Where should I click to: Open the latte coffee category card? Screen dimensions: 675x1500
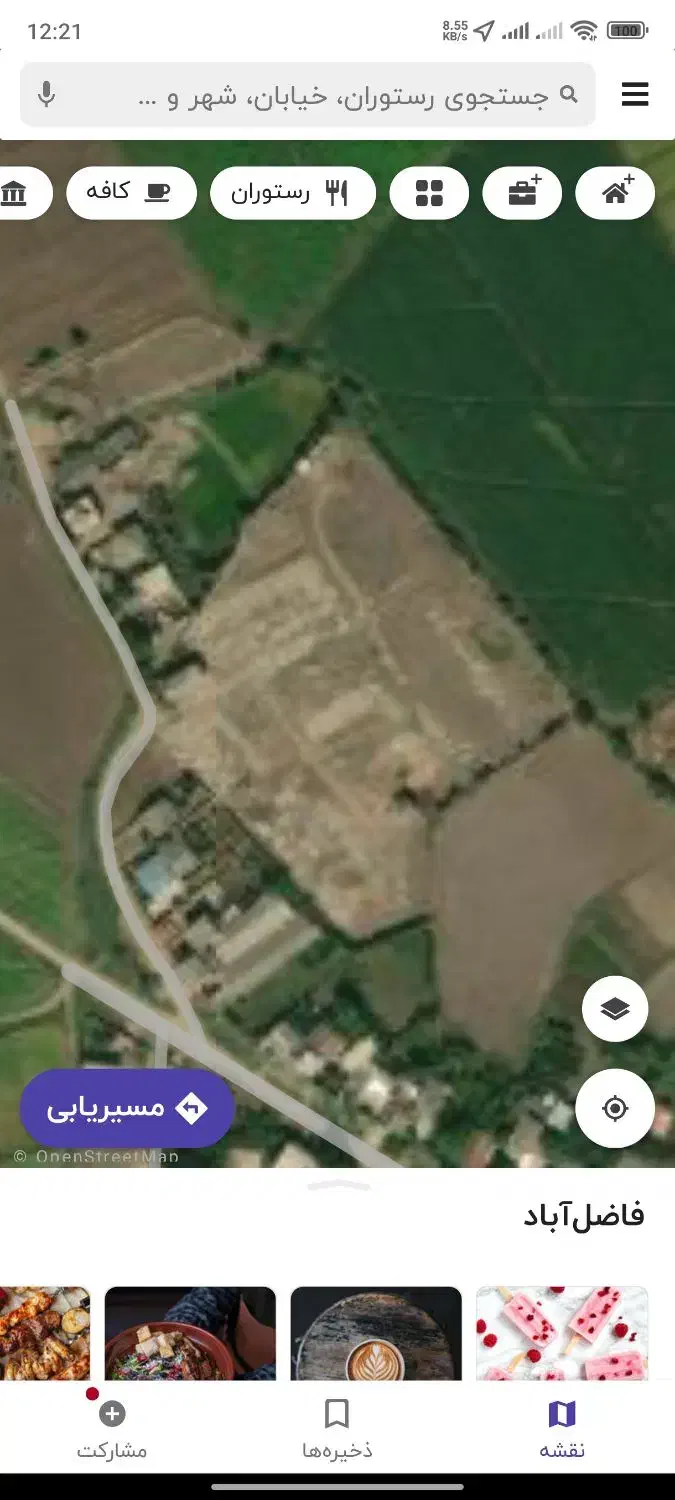coord(376,1333)
